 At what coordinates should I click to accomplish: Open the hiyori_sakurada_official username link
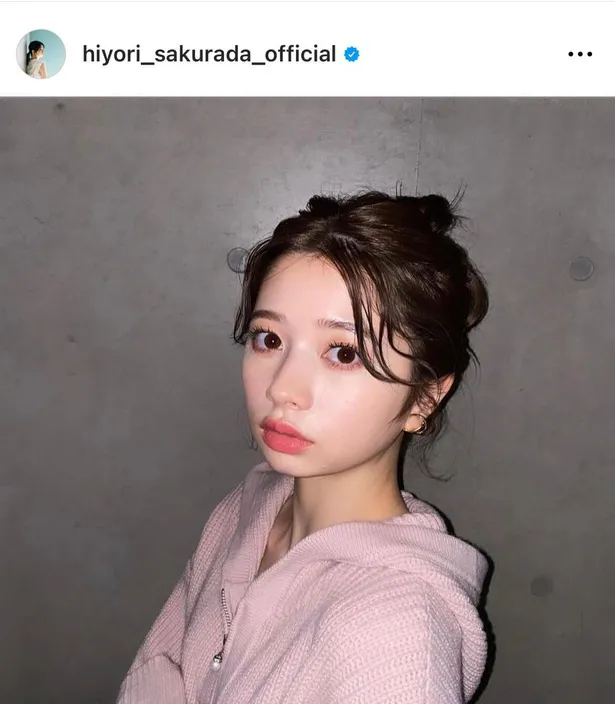(208, 54)
